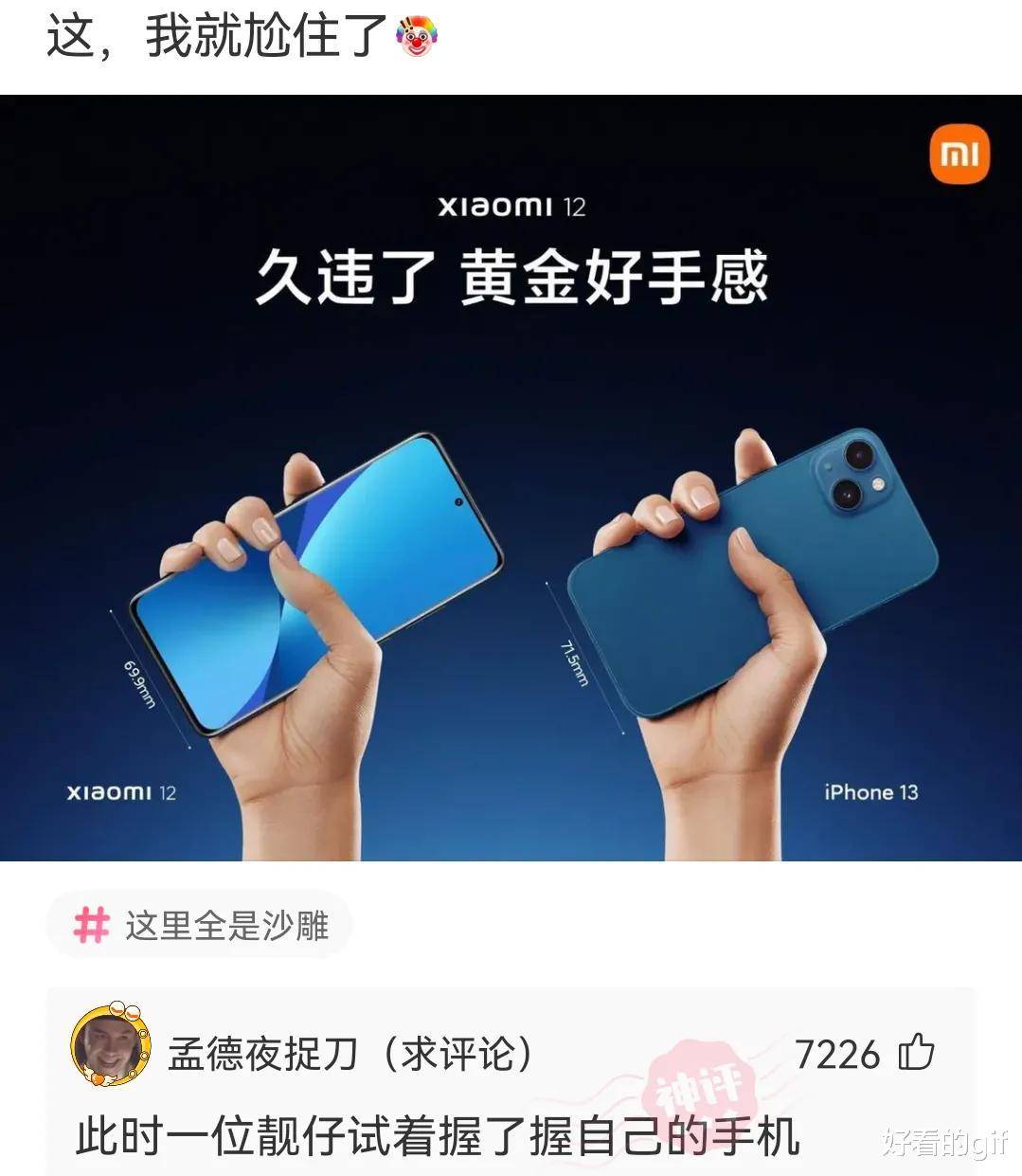Open the 这里全是沙雕 hashtag topic

pyautogui.click(x=200, y=925)
